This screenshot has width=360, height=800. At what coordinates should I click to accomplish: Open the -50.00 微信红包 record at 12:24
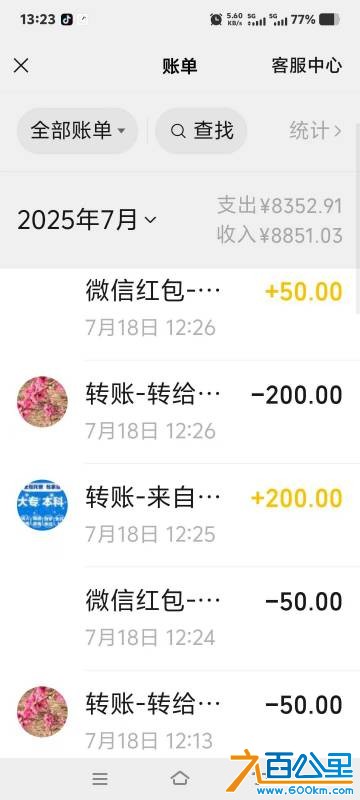pyautogui.click(x=180, y=618)
